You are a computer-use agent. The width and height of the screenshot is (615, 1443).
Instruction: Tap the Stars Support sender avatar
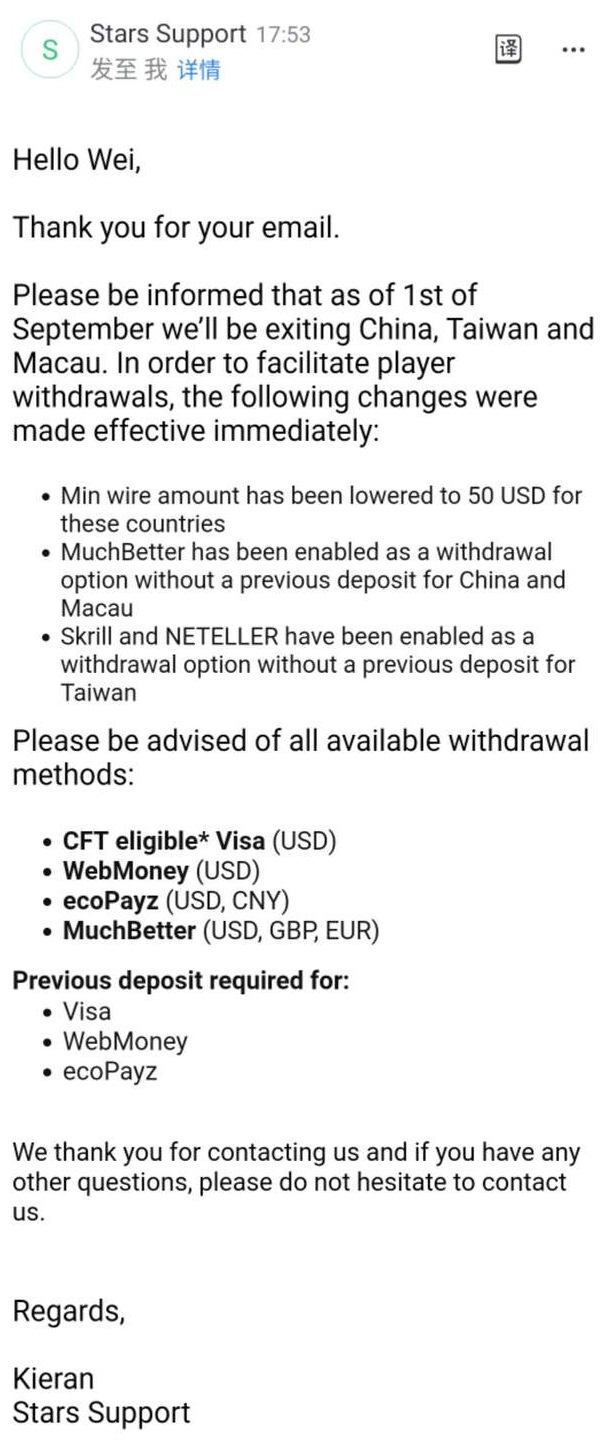click(49, 50)
